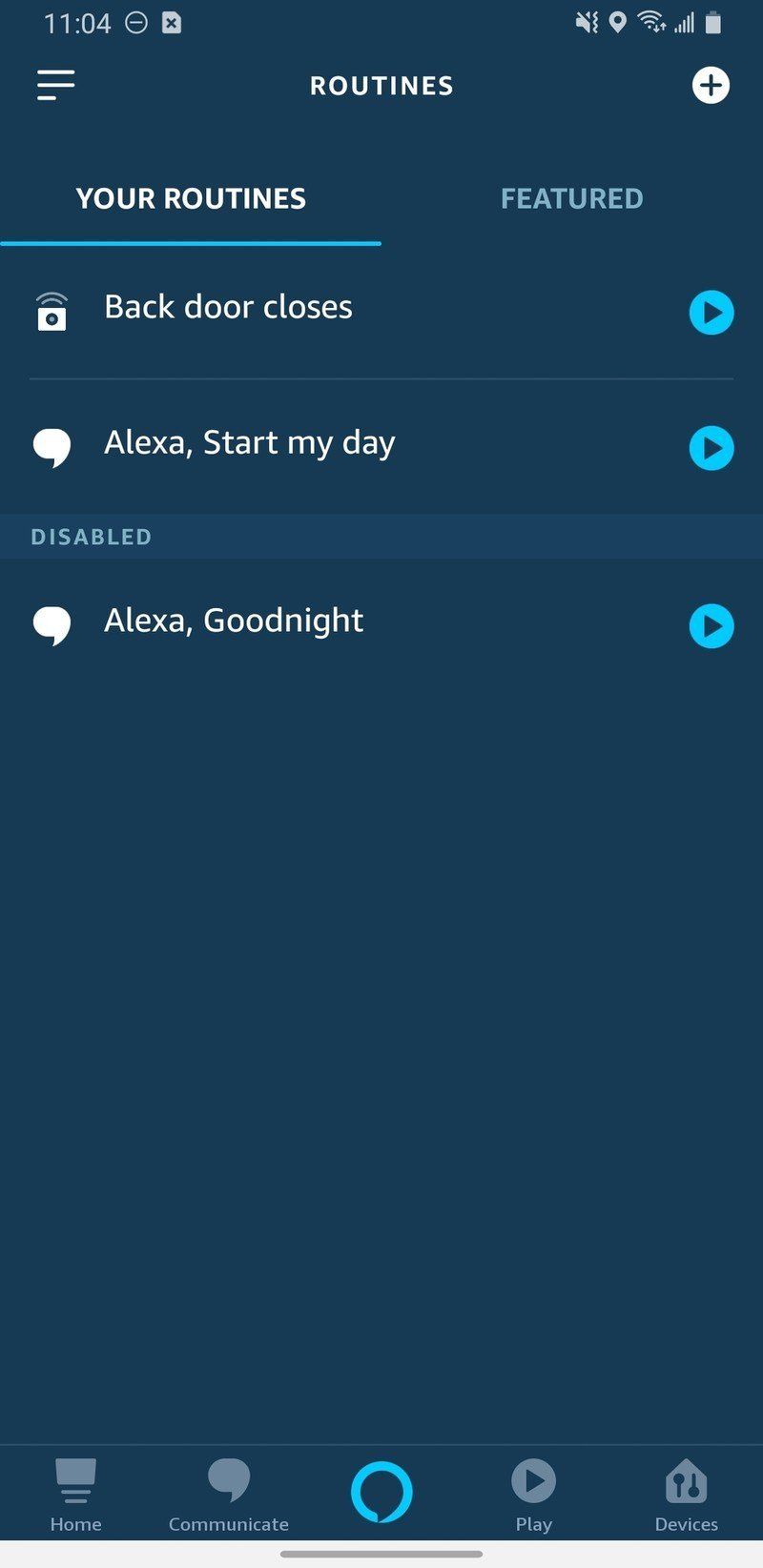Tap the contact sensor icon on Back door closes
This screenshot has height=1568, width=763.
[x=52, y=311]
